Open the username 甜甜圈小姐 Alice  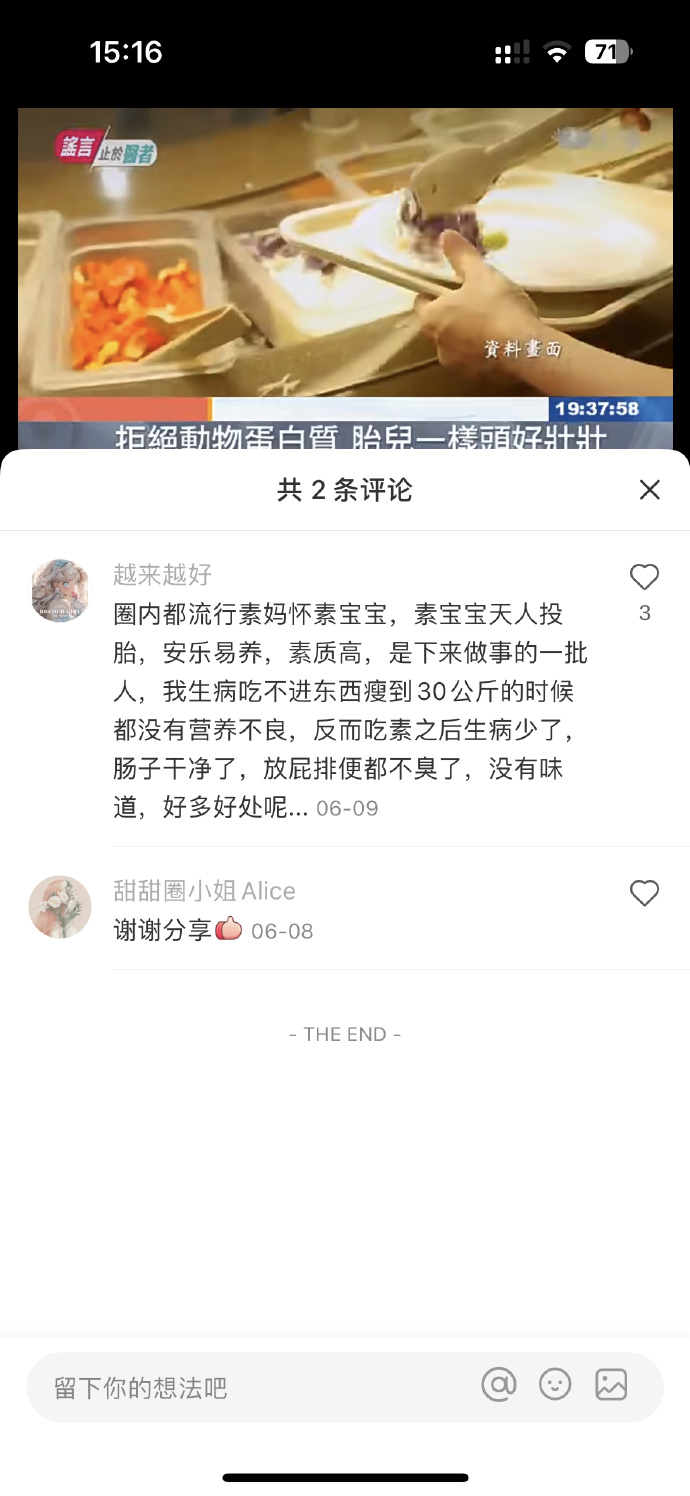tap(204, 891)
